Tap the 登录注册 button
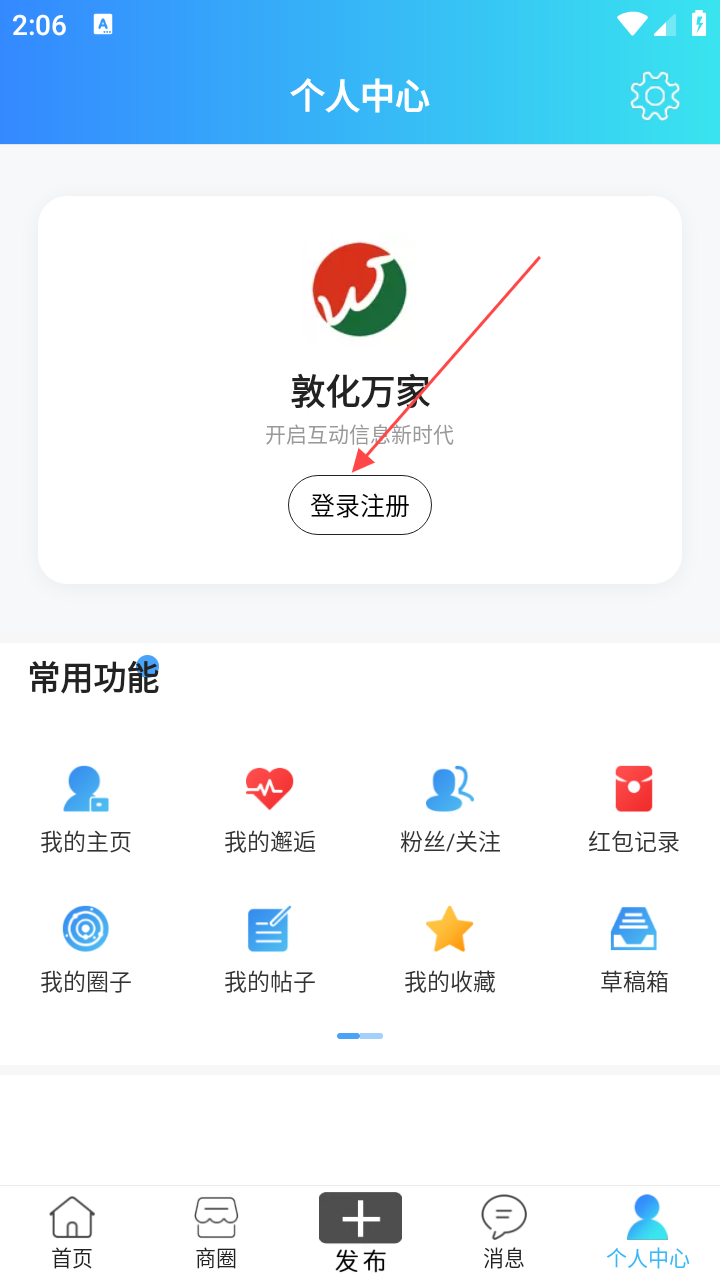This screenshot has width=720, height=1280. [360, 505]
